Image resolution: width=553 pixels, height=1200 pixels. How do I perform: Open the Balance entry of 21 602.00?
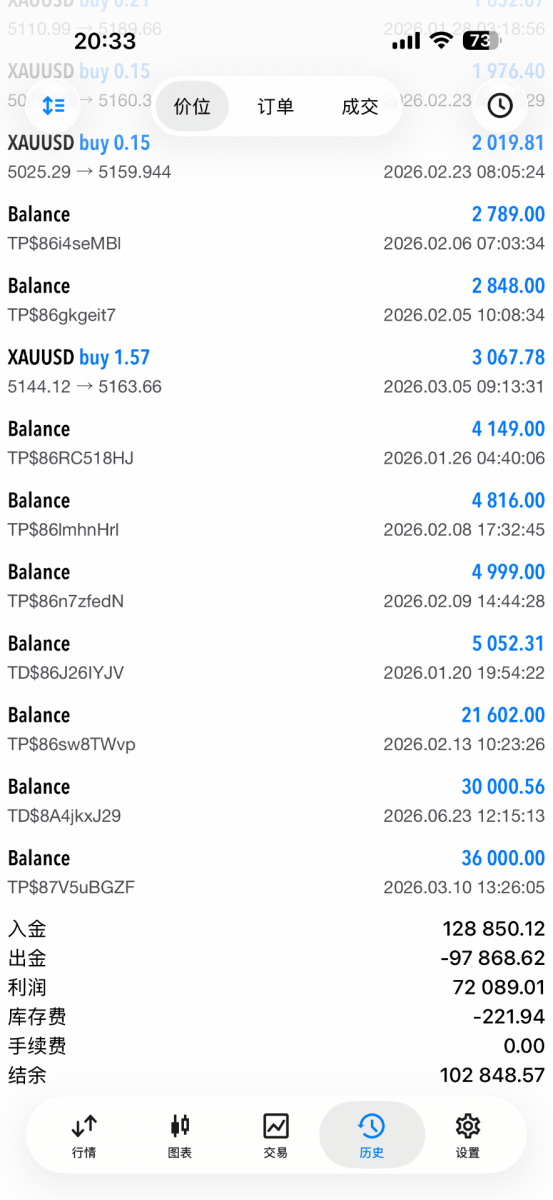click(276, 729)
